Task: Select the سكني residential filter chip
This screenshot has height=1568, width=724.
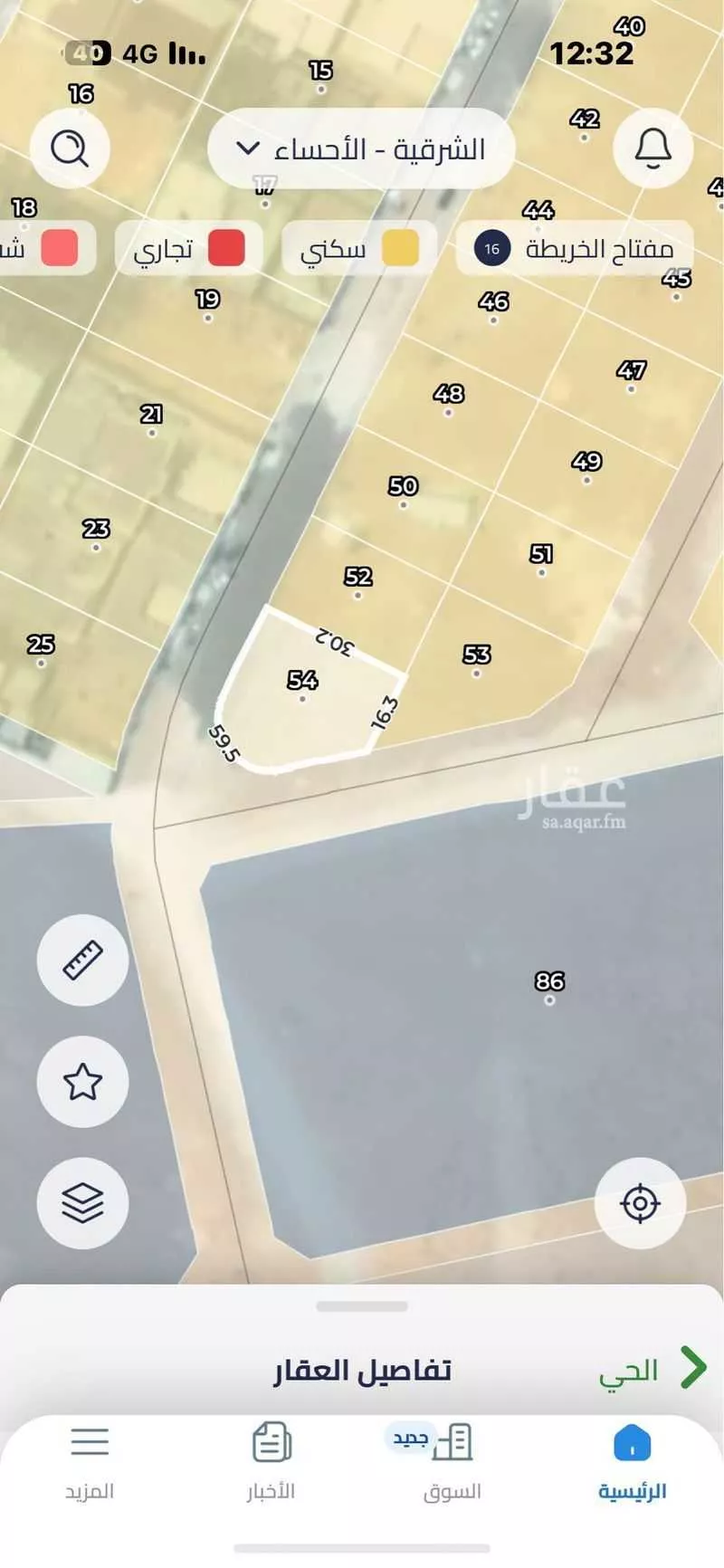Action: click(x=359, y=248)
